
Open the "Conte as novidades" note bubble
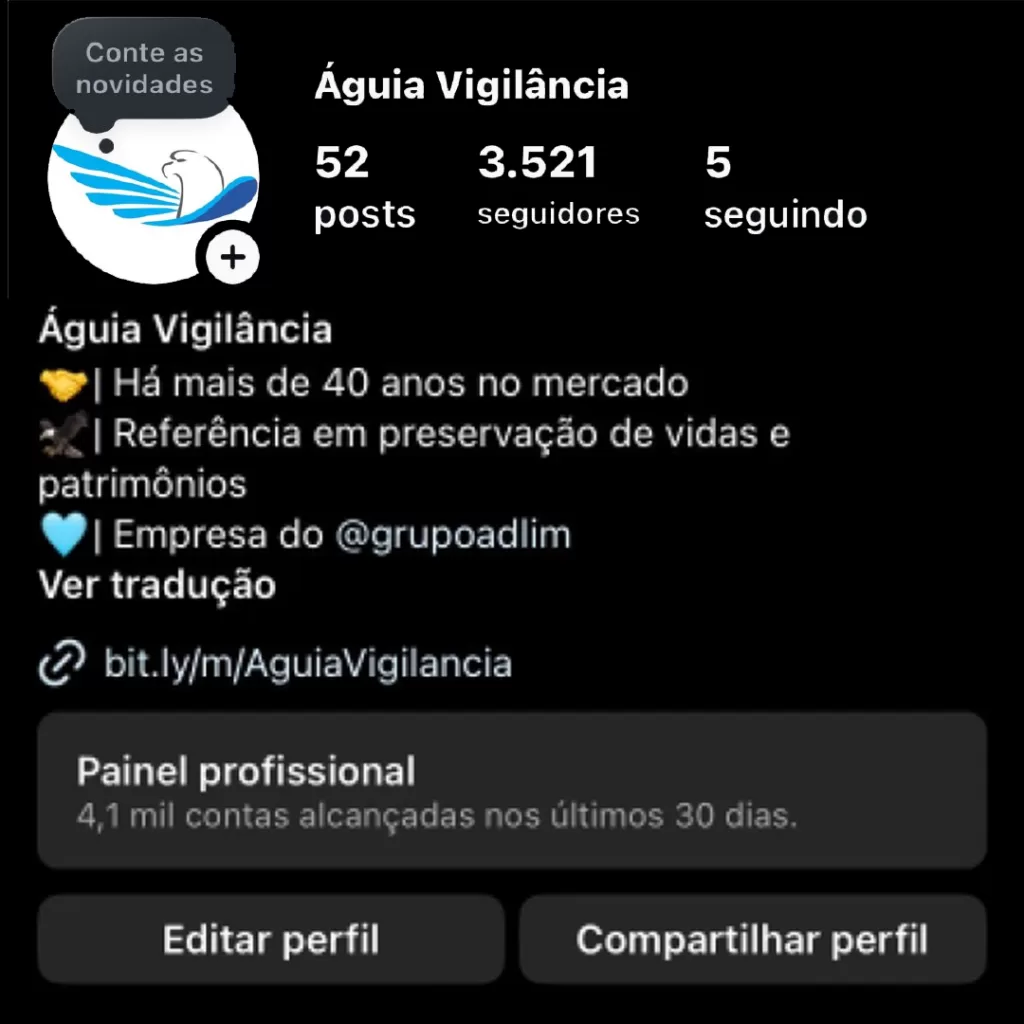tap(144, 68)
